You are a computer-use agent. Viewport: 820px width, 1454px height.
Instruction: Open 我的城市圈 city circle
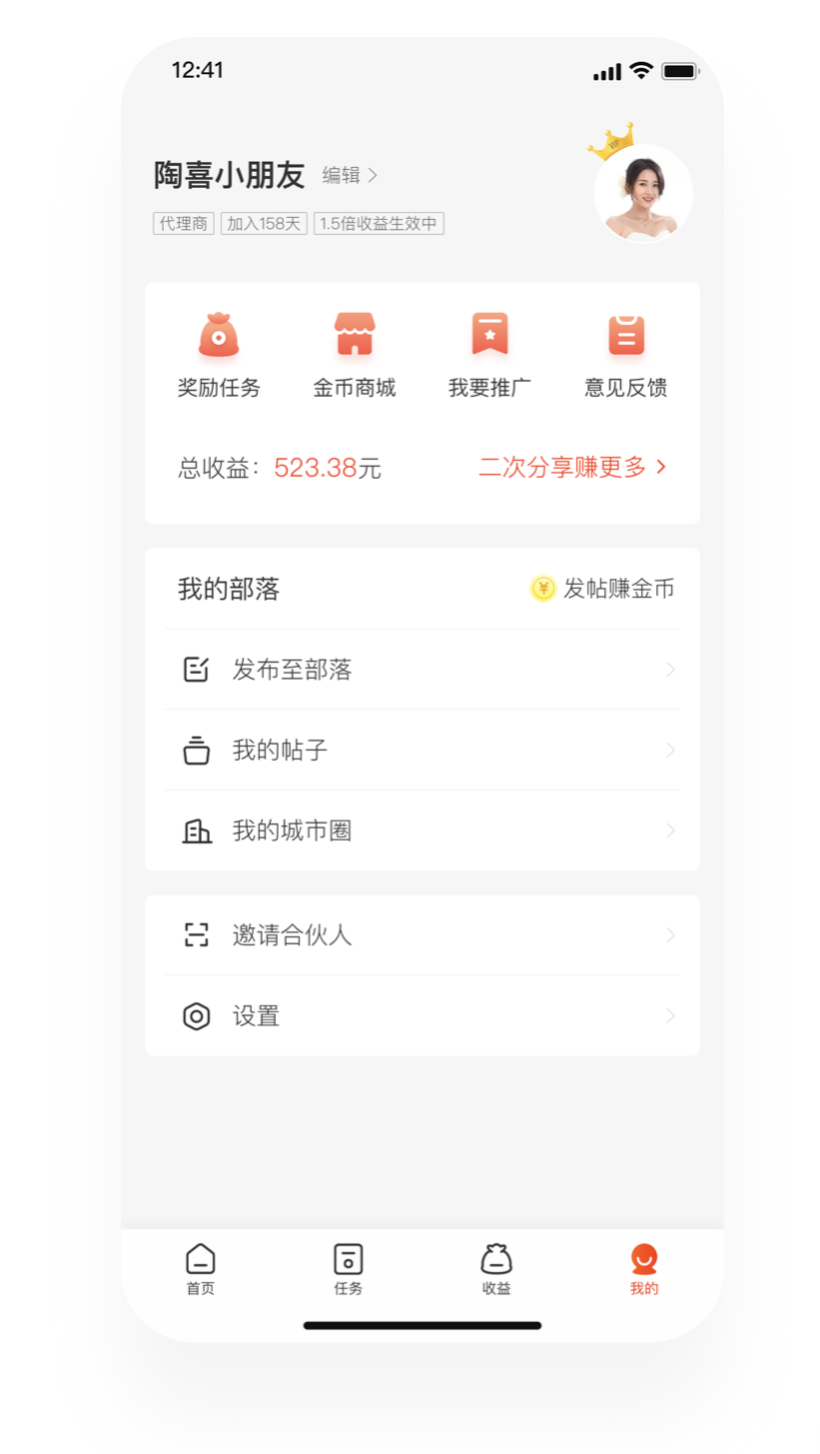pyautogui.click(x=422, y=831)
